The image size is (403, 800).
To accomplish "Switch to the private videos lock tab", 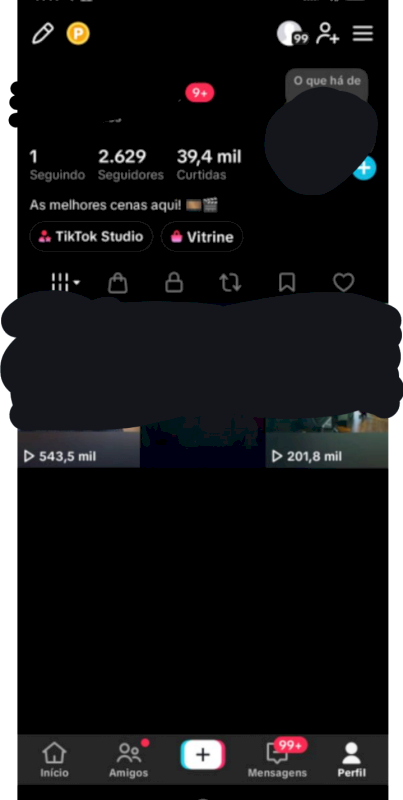I will coord(174,282).
